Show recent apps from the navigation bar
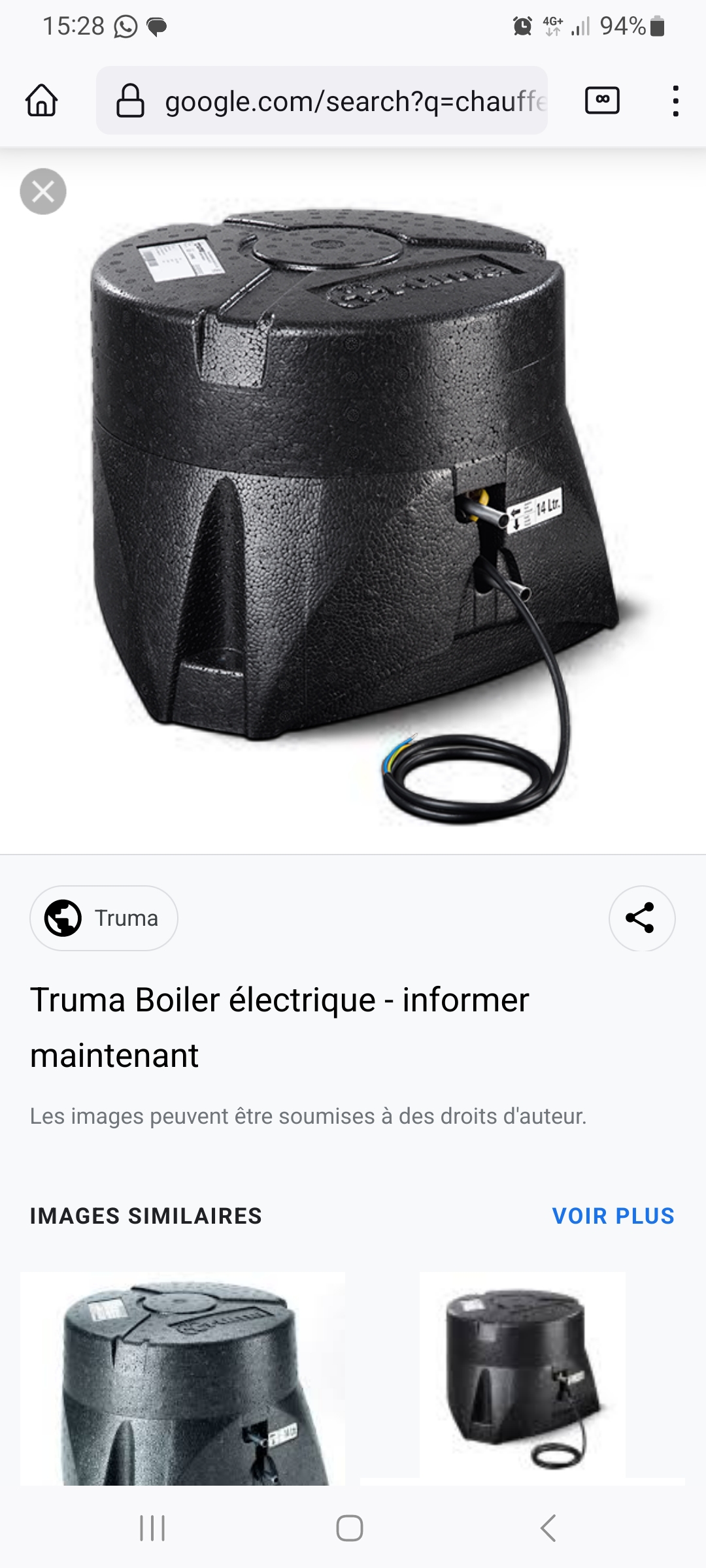This screenshot has width=706, height=1568. (x=152, y=1528)
